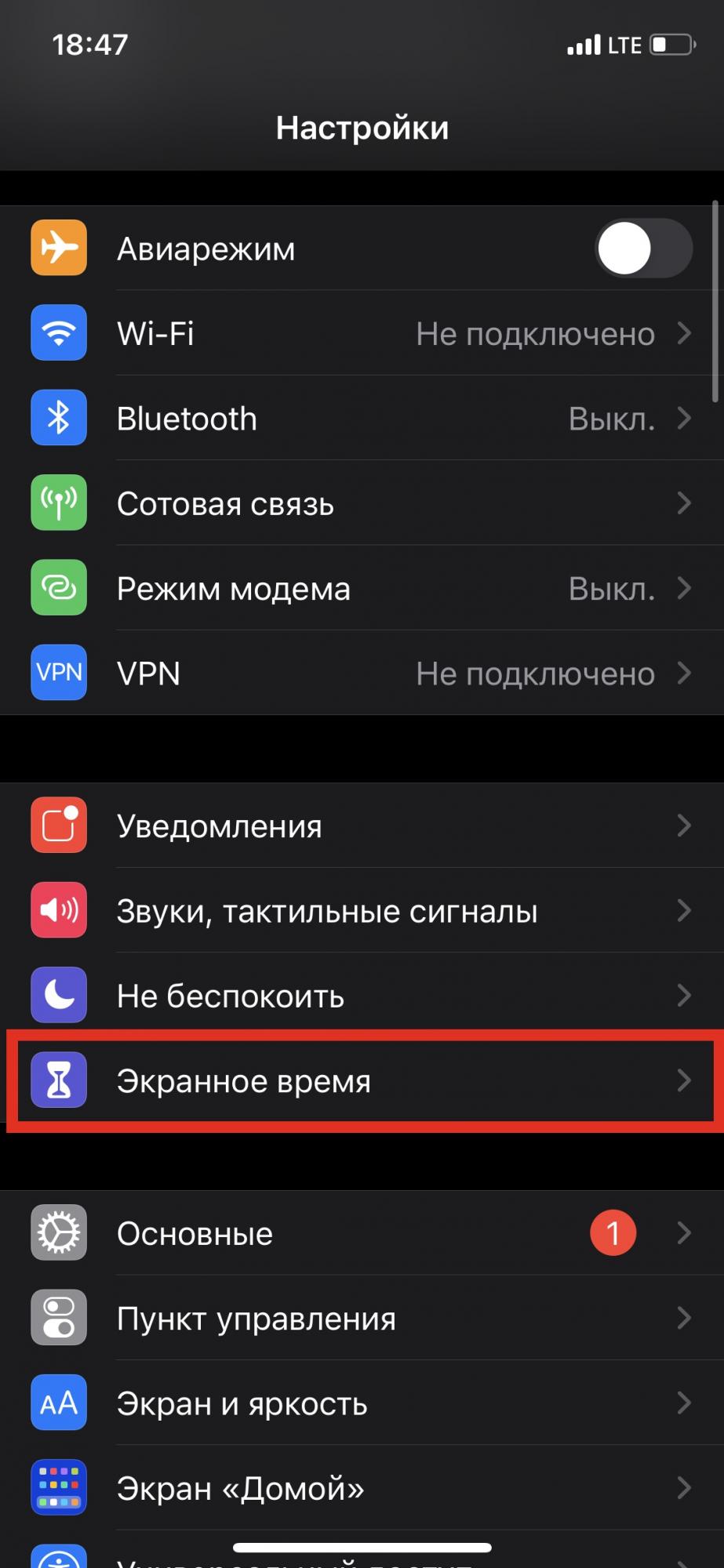Tap the Wi-Fi icon
This screenshot has width=724, height=1568.
coord(58,332)
